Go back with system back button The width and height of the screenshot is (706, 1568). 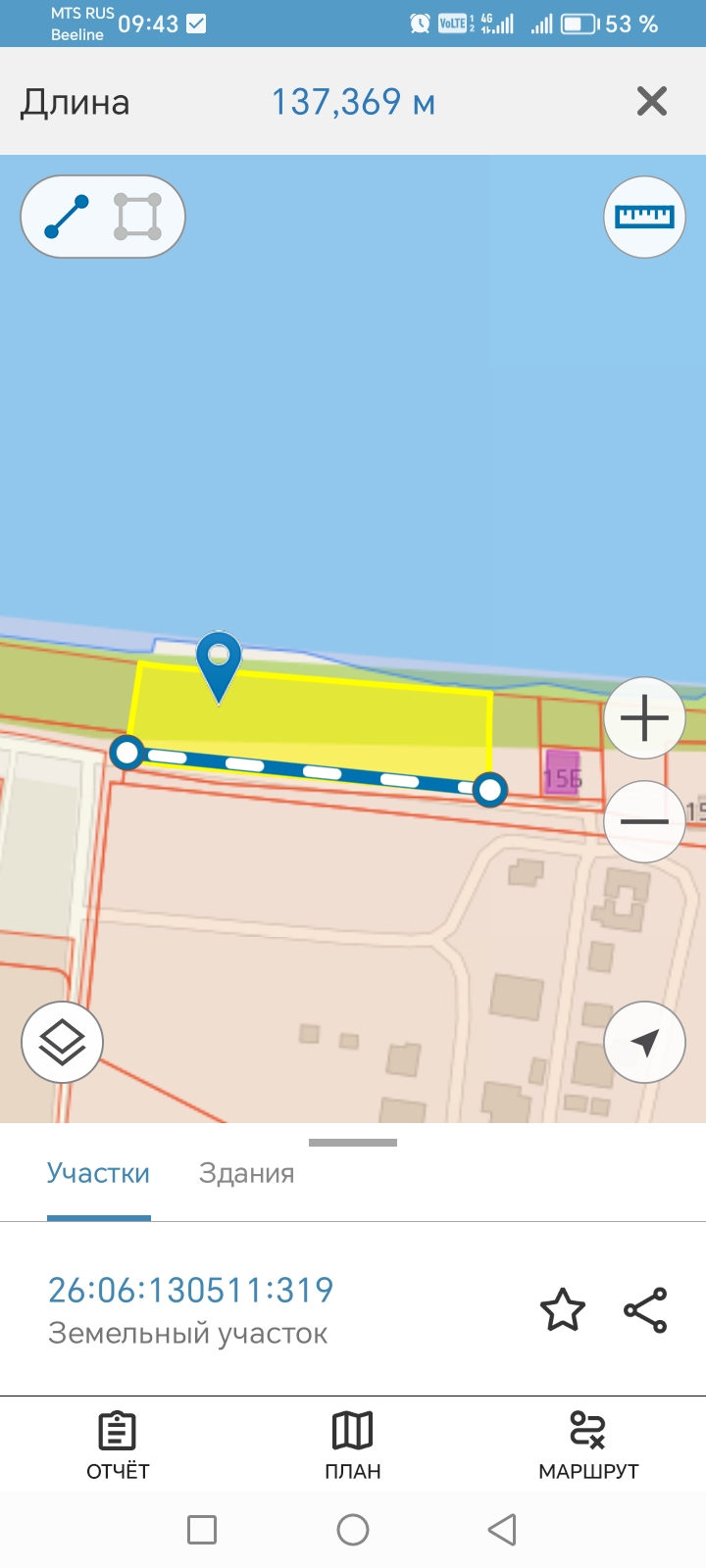point(502,1529)
